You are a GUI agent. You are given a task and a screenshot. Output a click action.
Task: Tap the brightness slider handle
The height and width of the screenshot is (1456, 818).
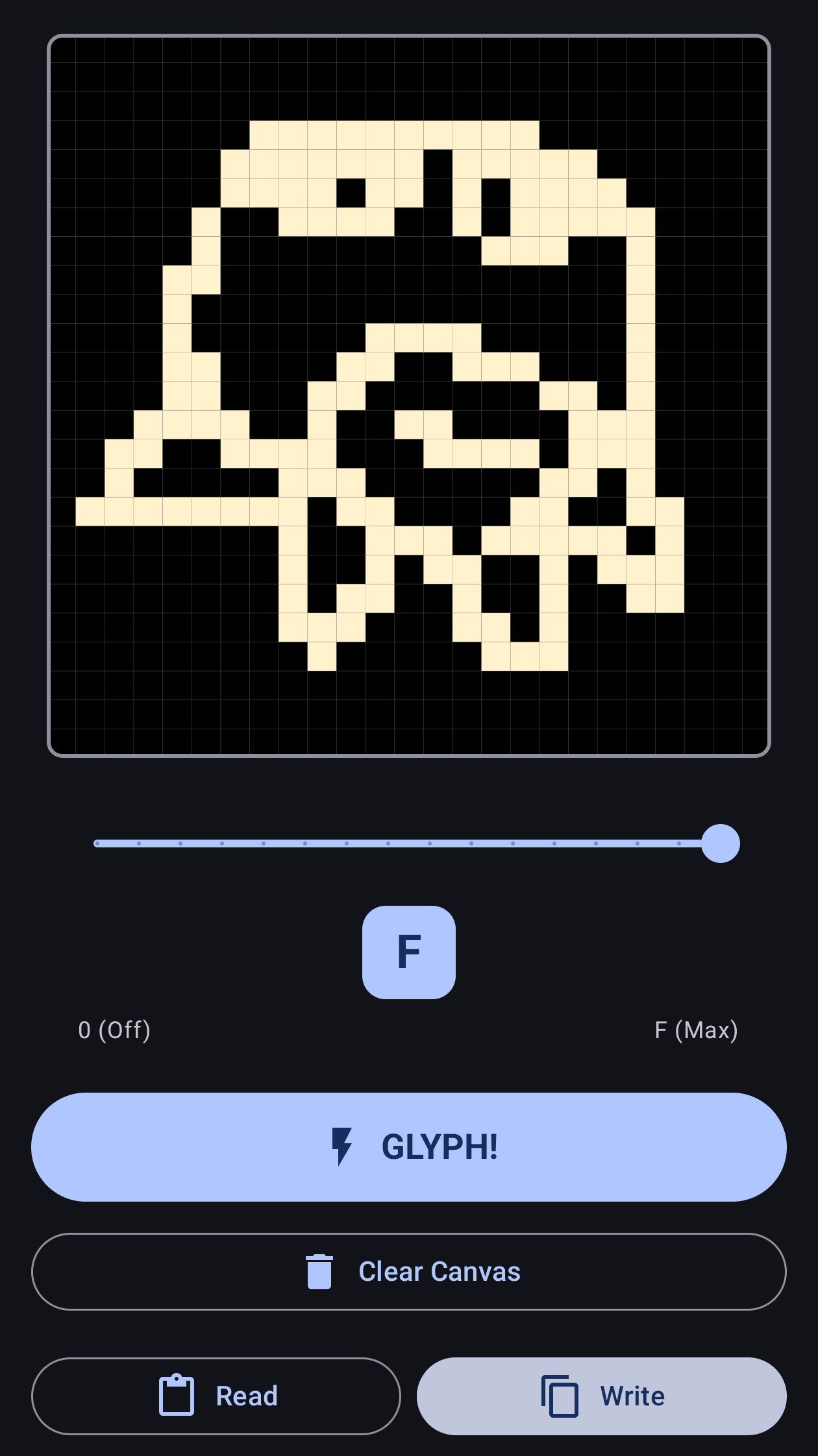point(720,843)
